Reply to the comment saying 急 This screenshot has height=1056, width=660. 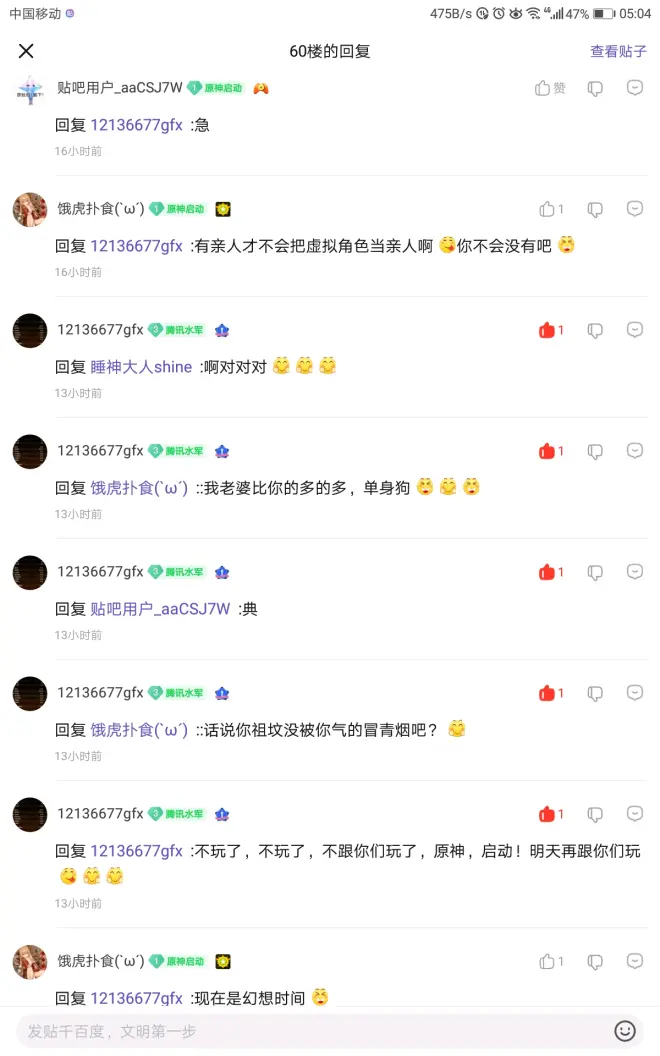(634, 88)
